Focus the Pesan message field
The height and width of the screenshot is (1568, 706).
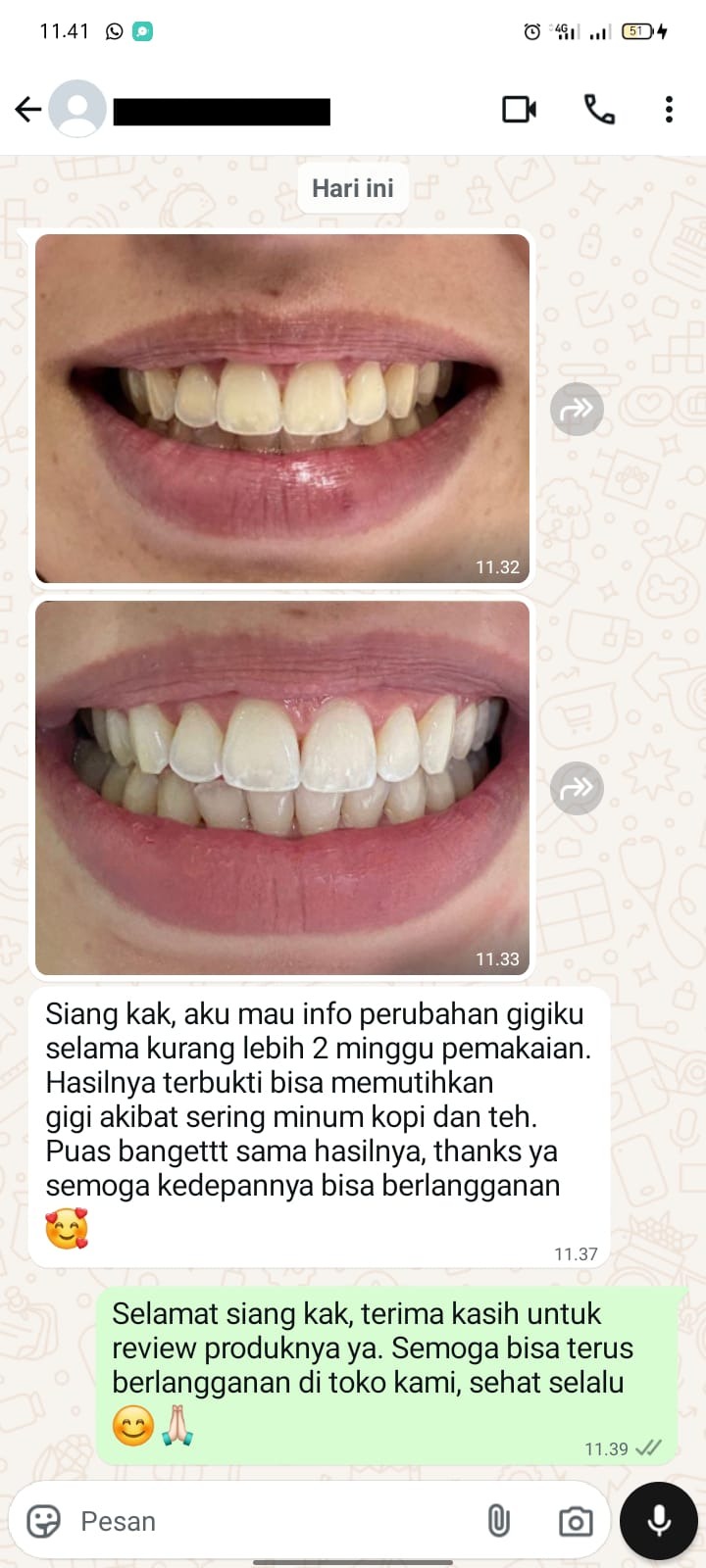pyautogui.click(x=265, y=1521)
